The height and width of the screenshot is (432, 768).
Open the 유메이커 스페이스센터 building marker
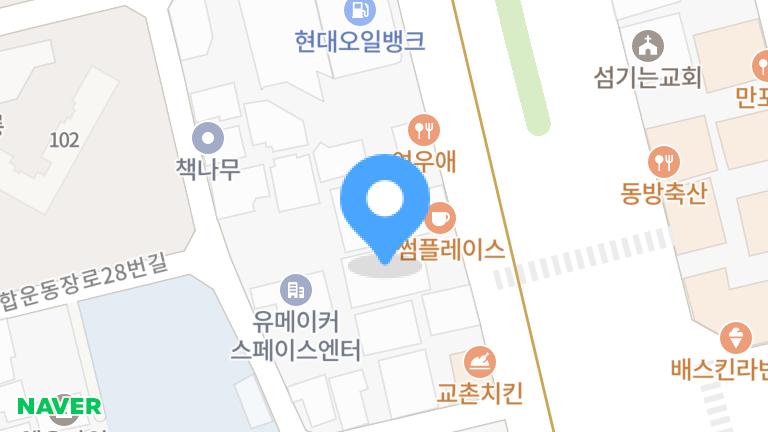[x=294, y=289]
